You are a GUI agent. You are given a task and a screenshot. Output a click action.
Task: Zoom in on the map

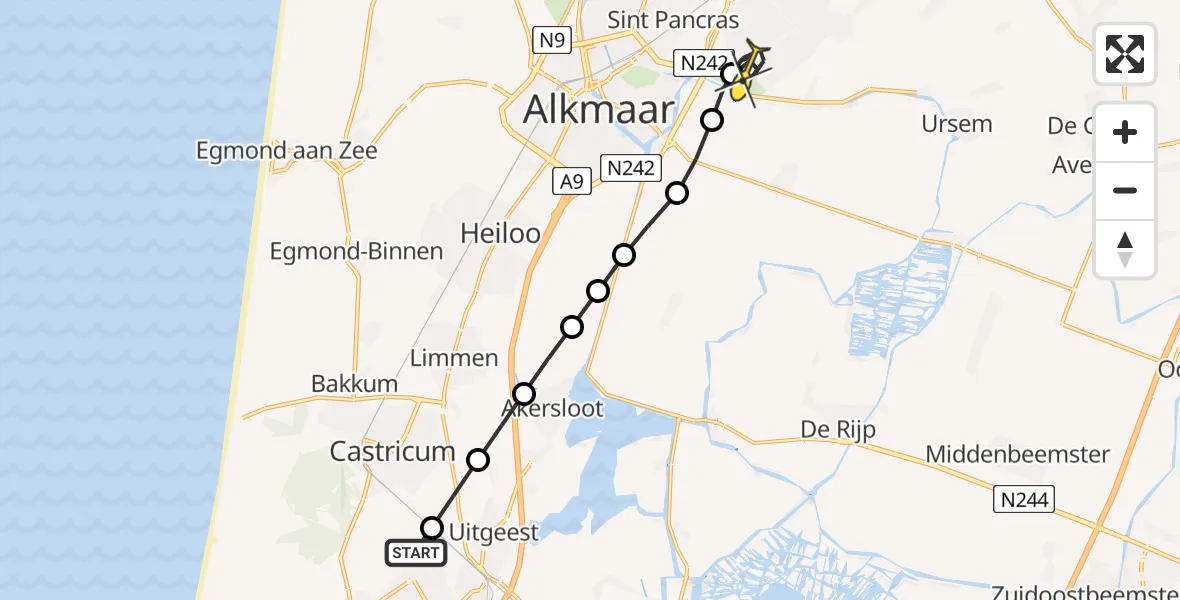tap(1125, 133)
